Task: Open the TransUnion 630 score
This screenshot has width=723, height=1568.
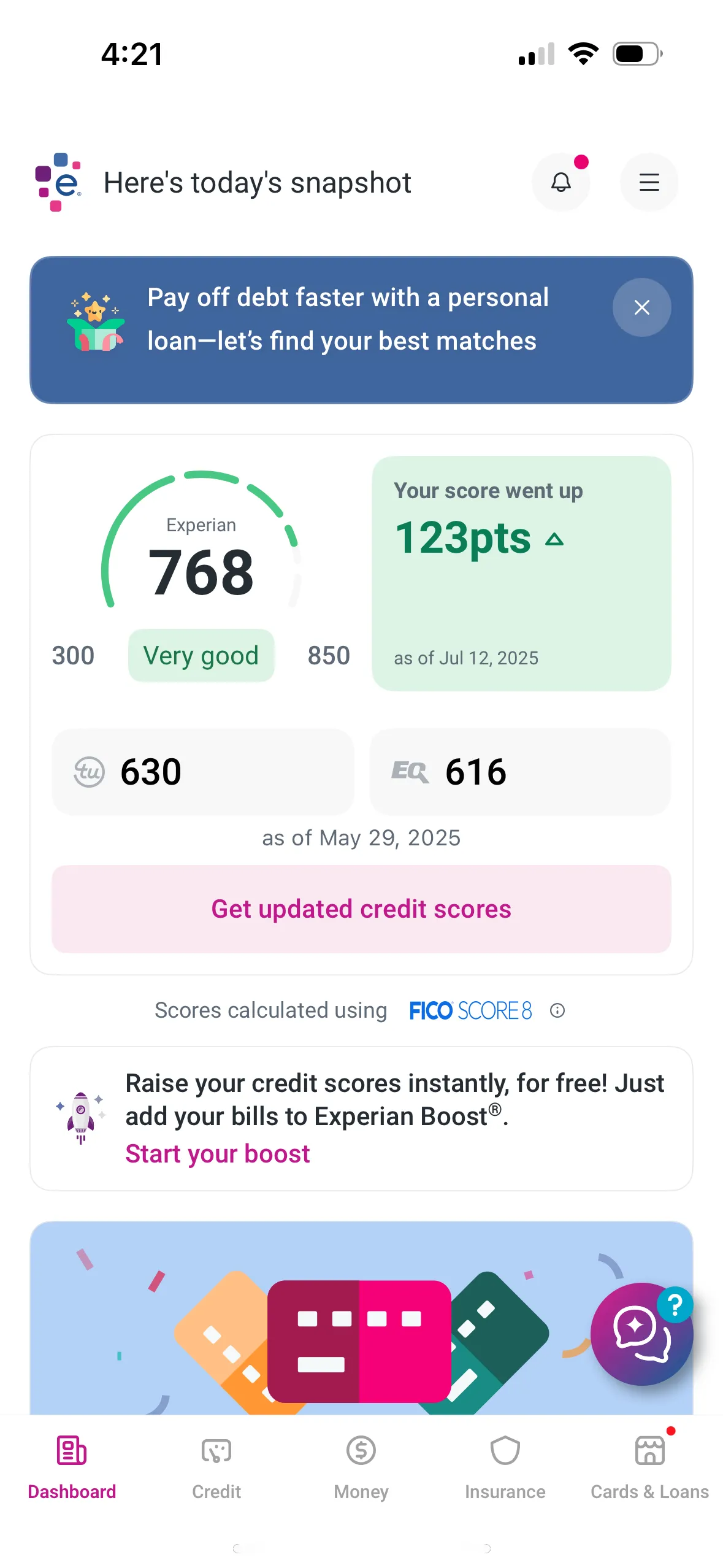Action: point(203,772)
